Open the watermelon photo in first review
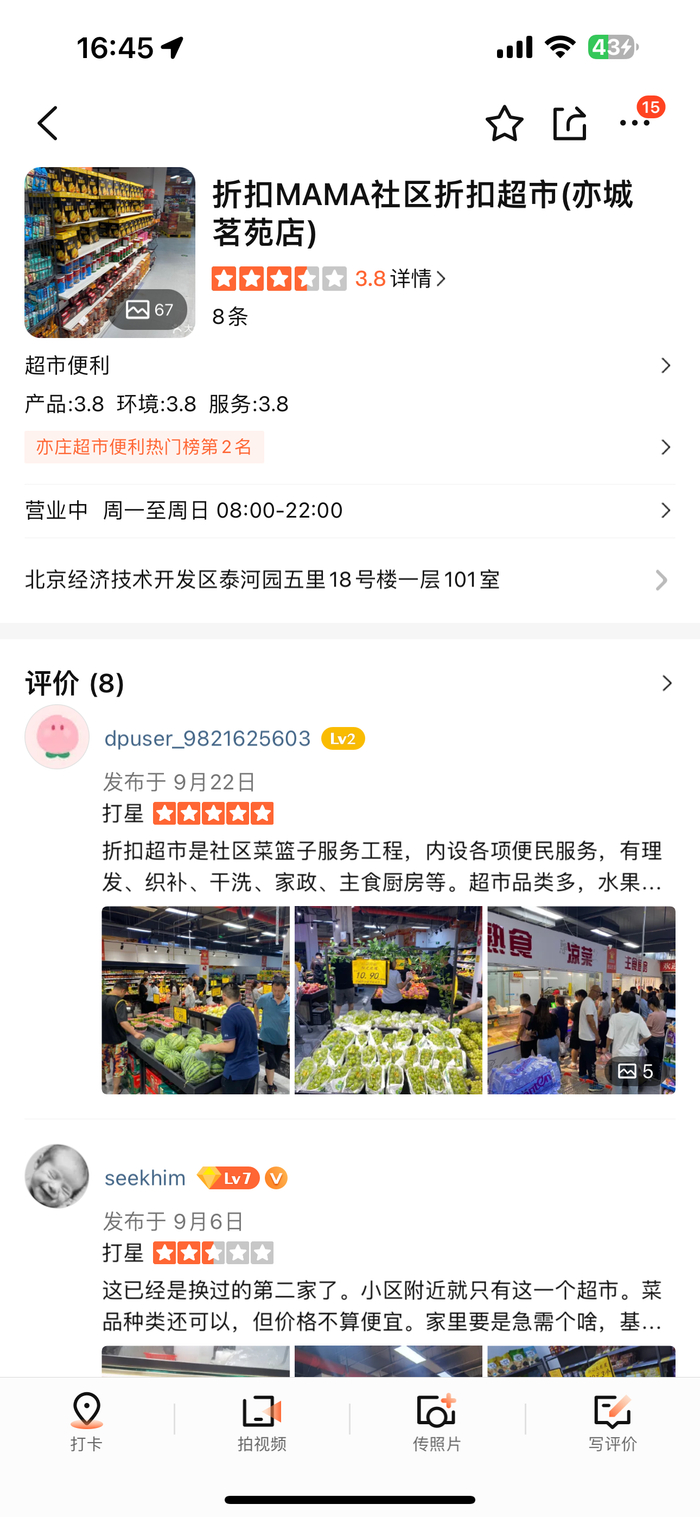The width and height of the screenshot is (700, 1517). (196, 1000)
